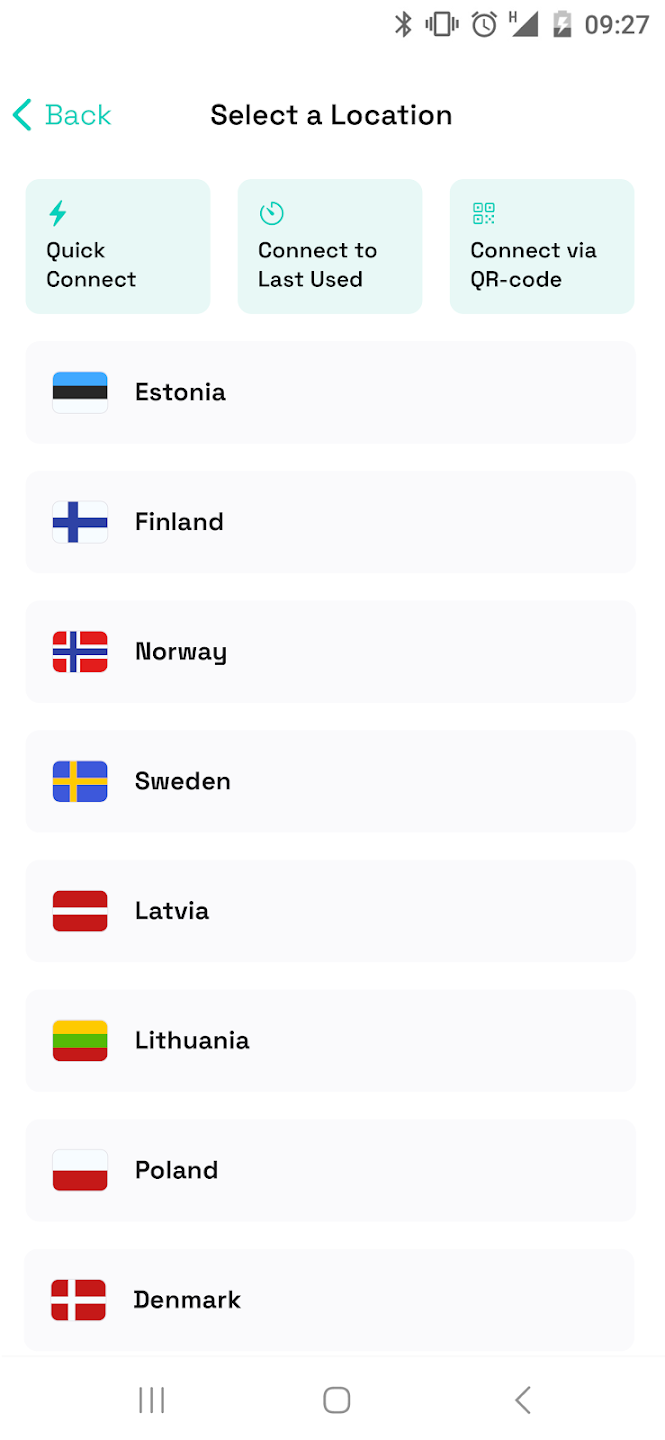Choose Denmark as location
The image size is (665, 1440).
click(330, 1300)
